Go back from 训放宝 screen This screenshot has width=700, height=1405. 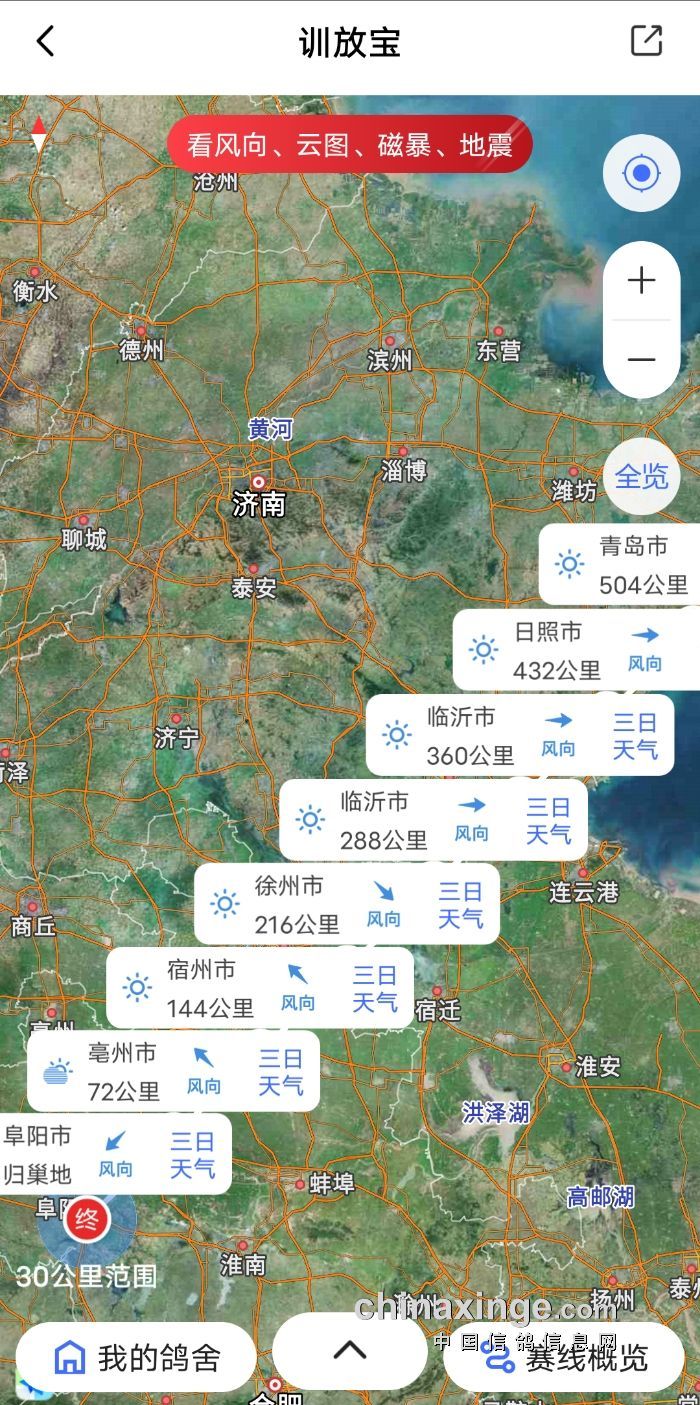coord(45,42)
